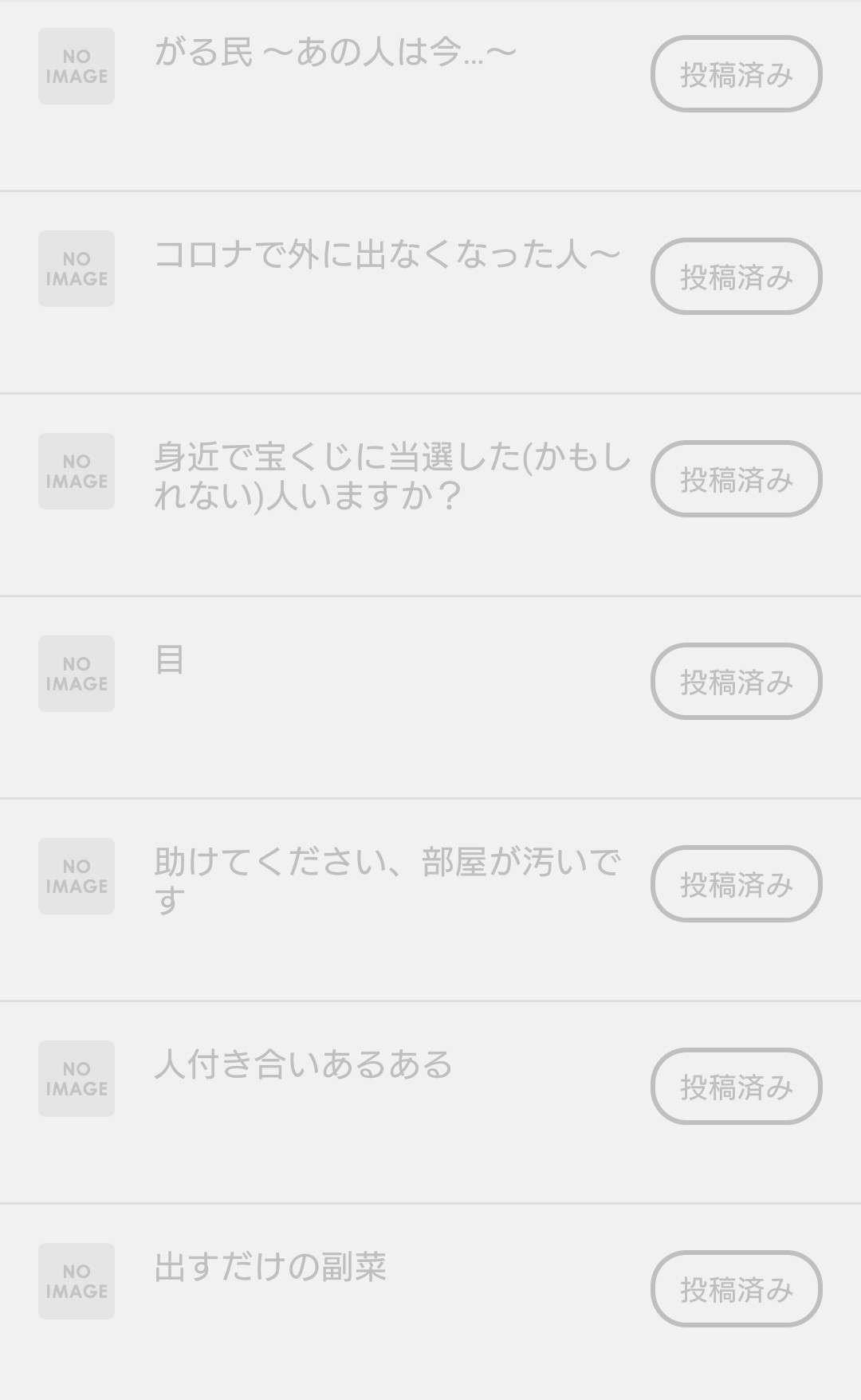Open the topic 出すだけの副菜
861x1400 pixels.
270,1268
